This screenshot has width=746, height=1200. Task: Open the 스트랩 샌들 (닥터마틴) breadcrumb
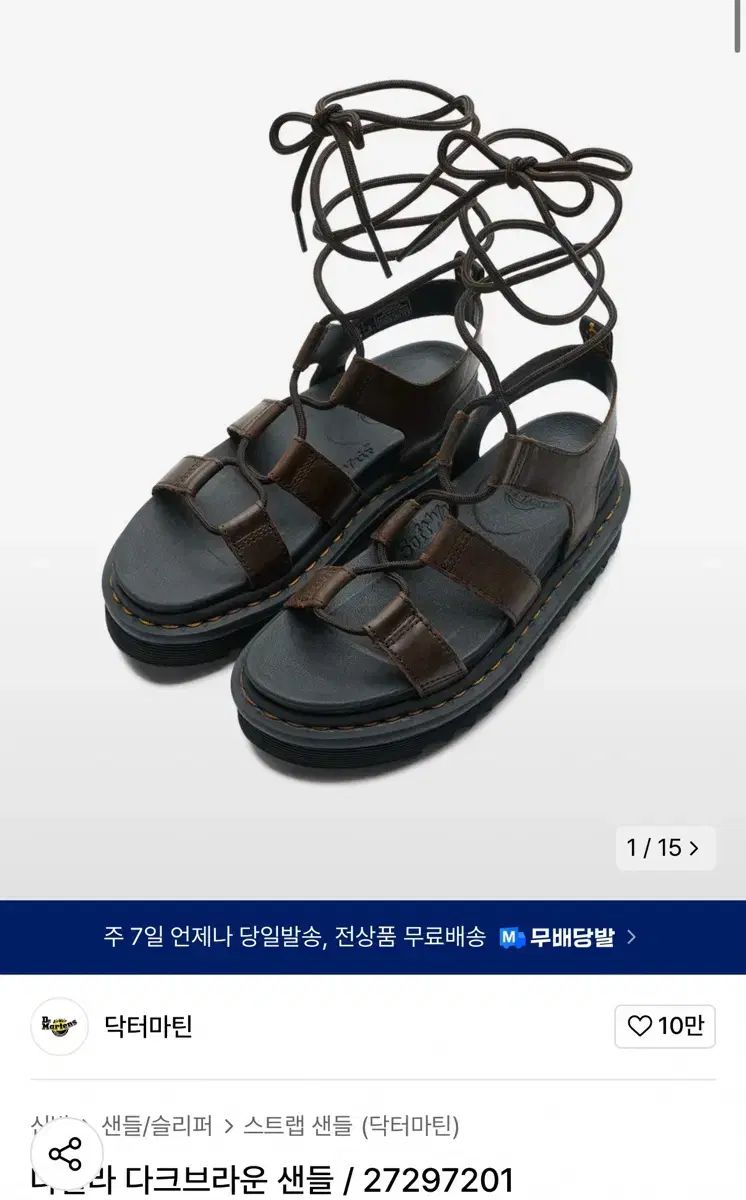(350, 1126)
